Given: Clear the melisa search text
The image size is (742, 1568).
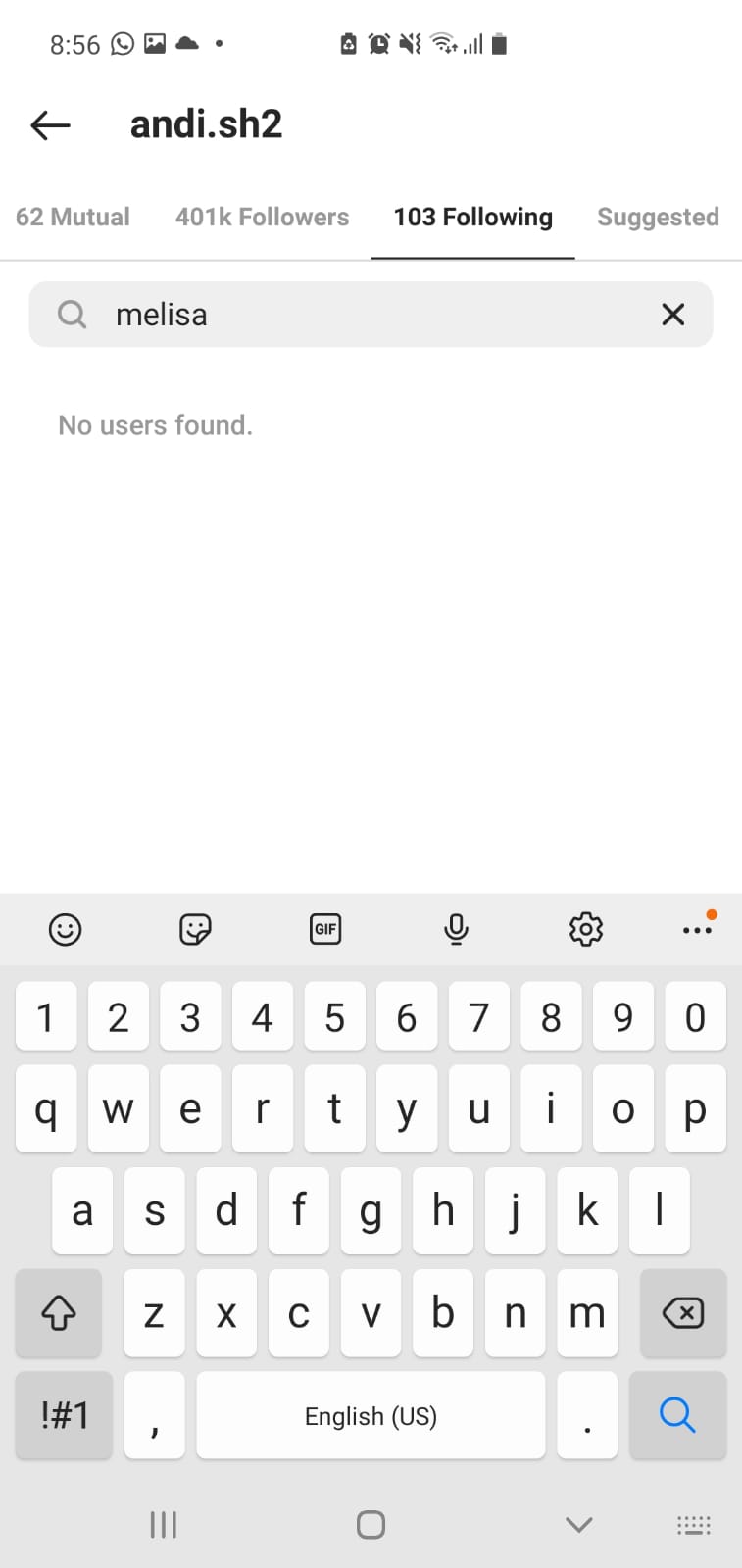Looking at the screenshot, I should (x=672, y=315).
